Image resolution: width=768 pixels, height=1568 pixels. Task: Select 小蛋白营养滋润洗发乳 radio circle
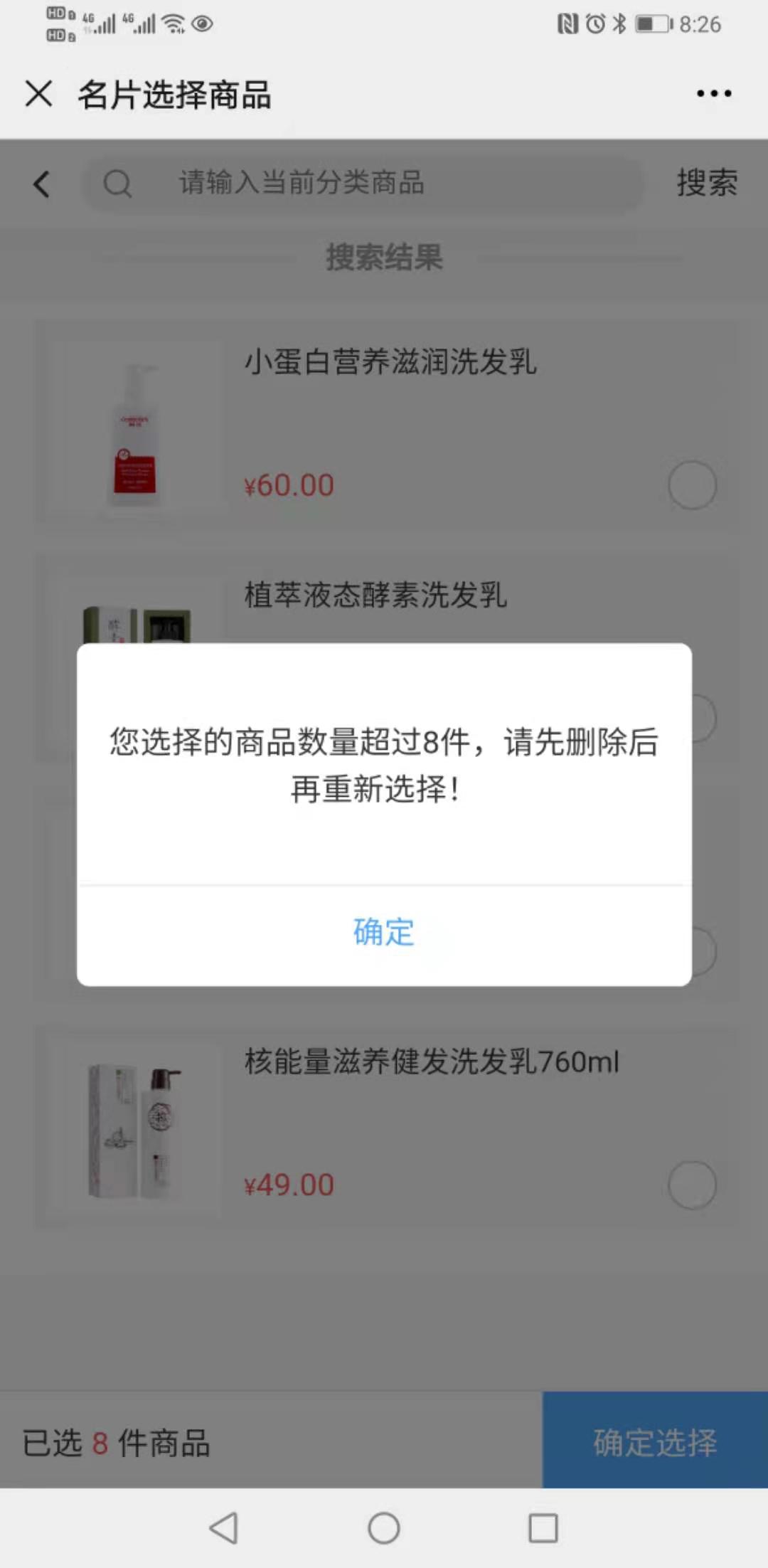click(692, 485)
